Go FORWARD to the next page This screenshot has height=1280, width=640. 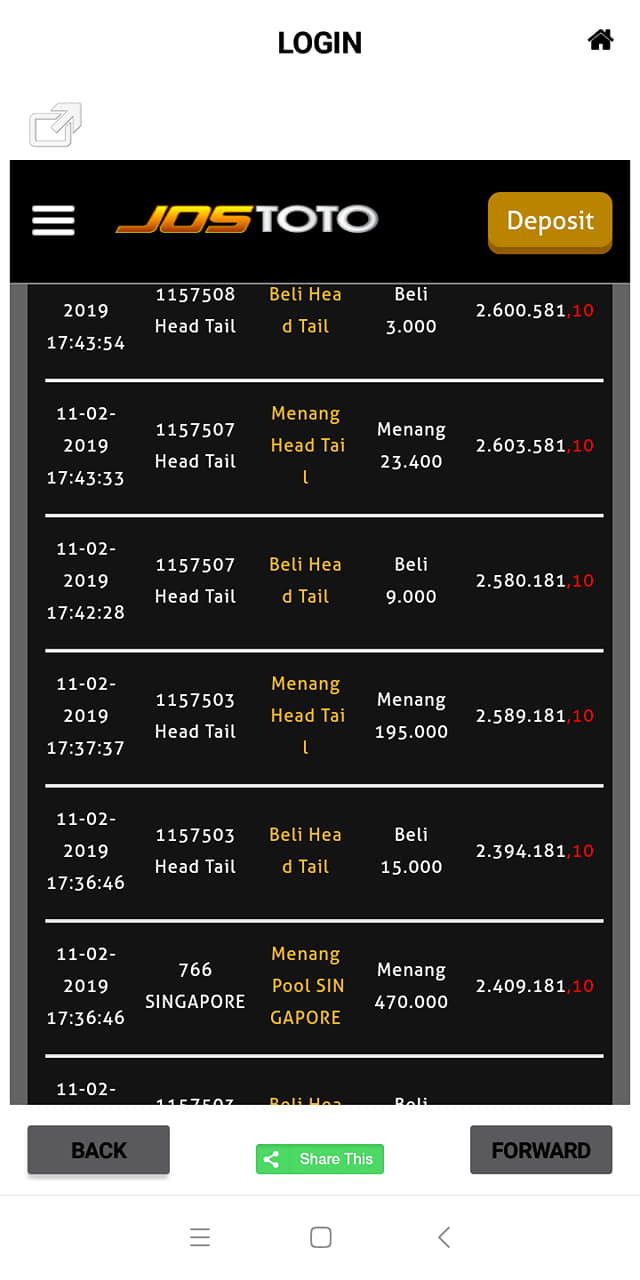pyautogui.click(x=541, y=1150)
